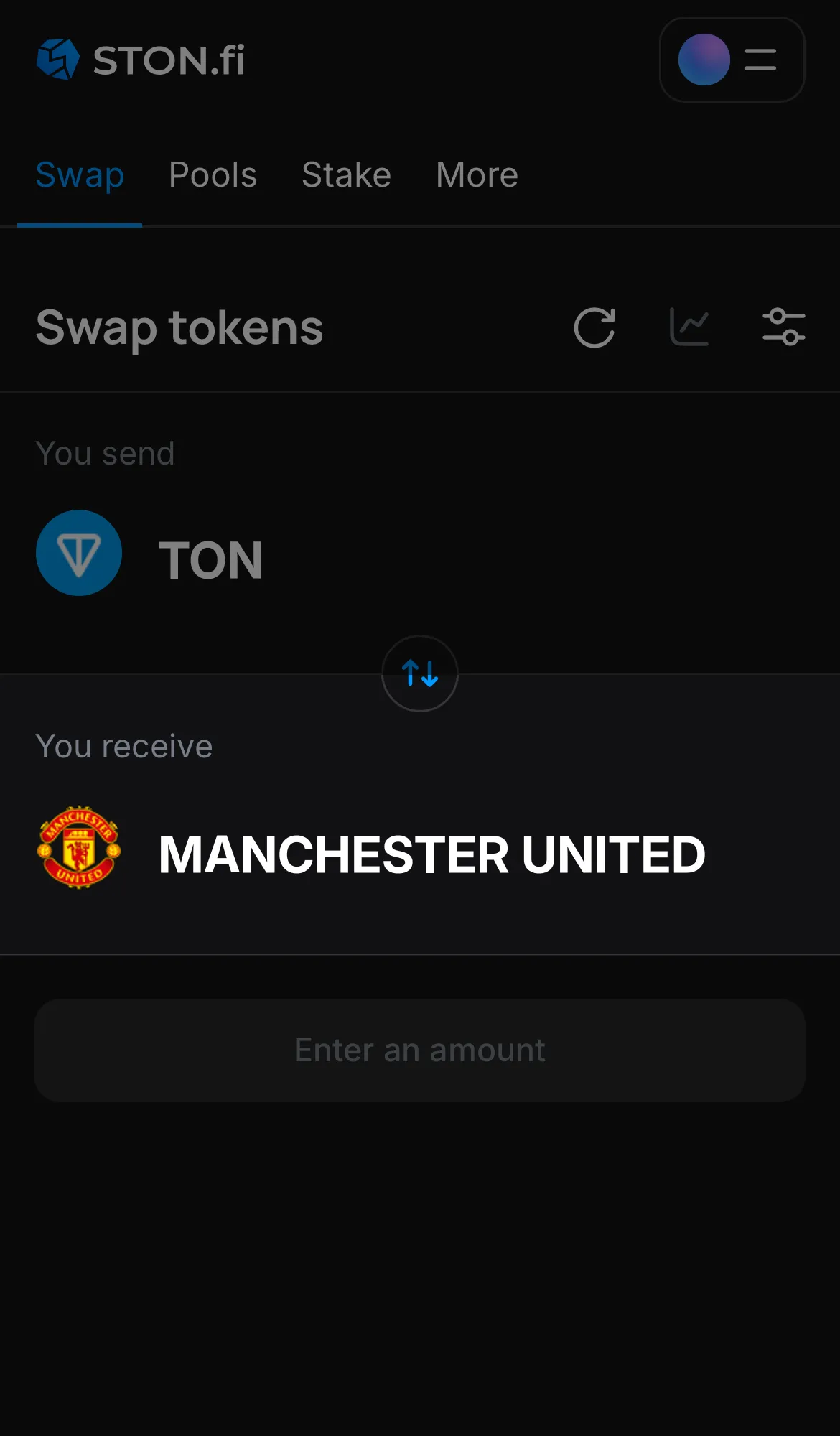
Task: Refresh the swap quote
Action: [594, 327]
